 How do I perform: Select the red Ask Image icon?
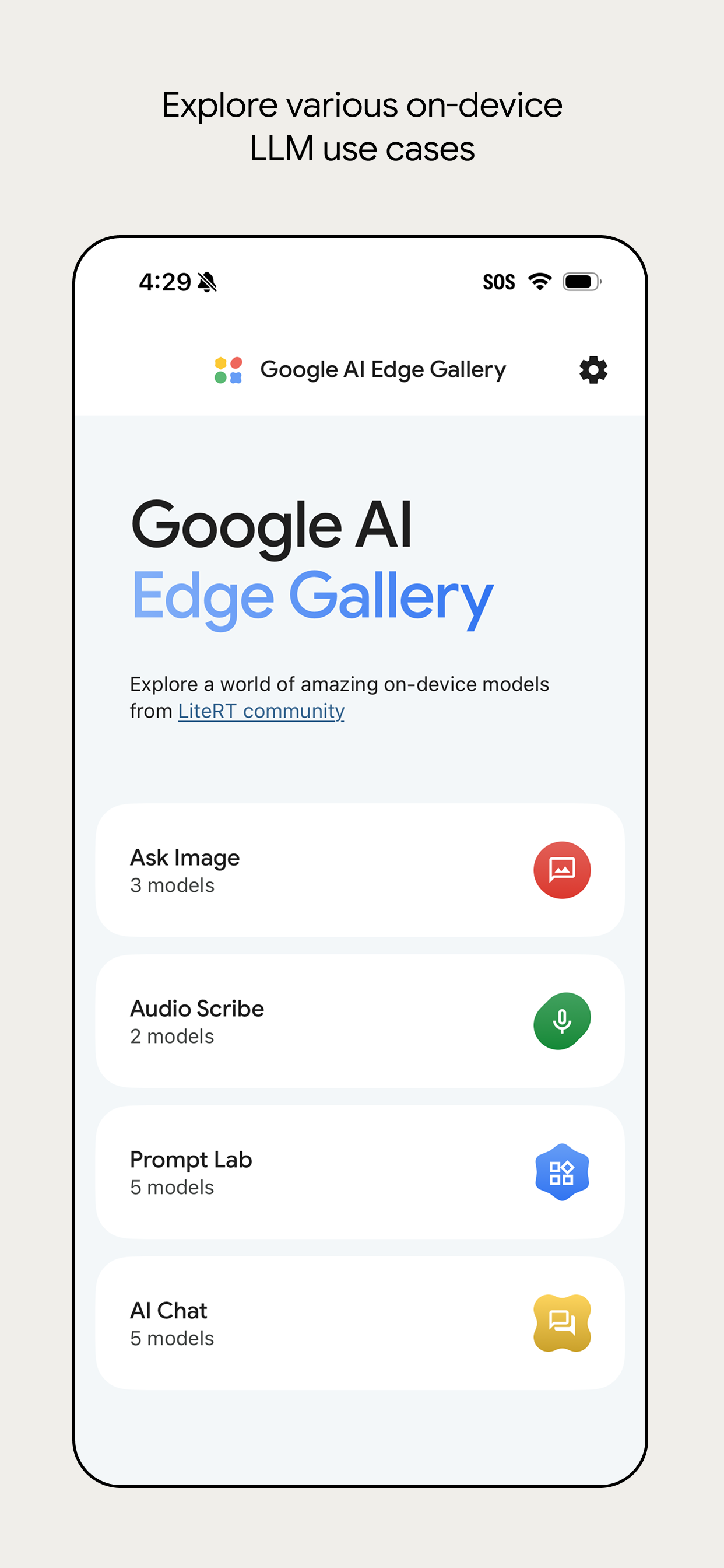click(x=561, y=870)
